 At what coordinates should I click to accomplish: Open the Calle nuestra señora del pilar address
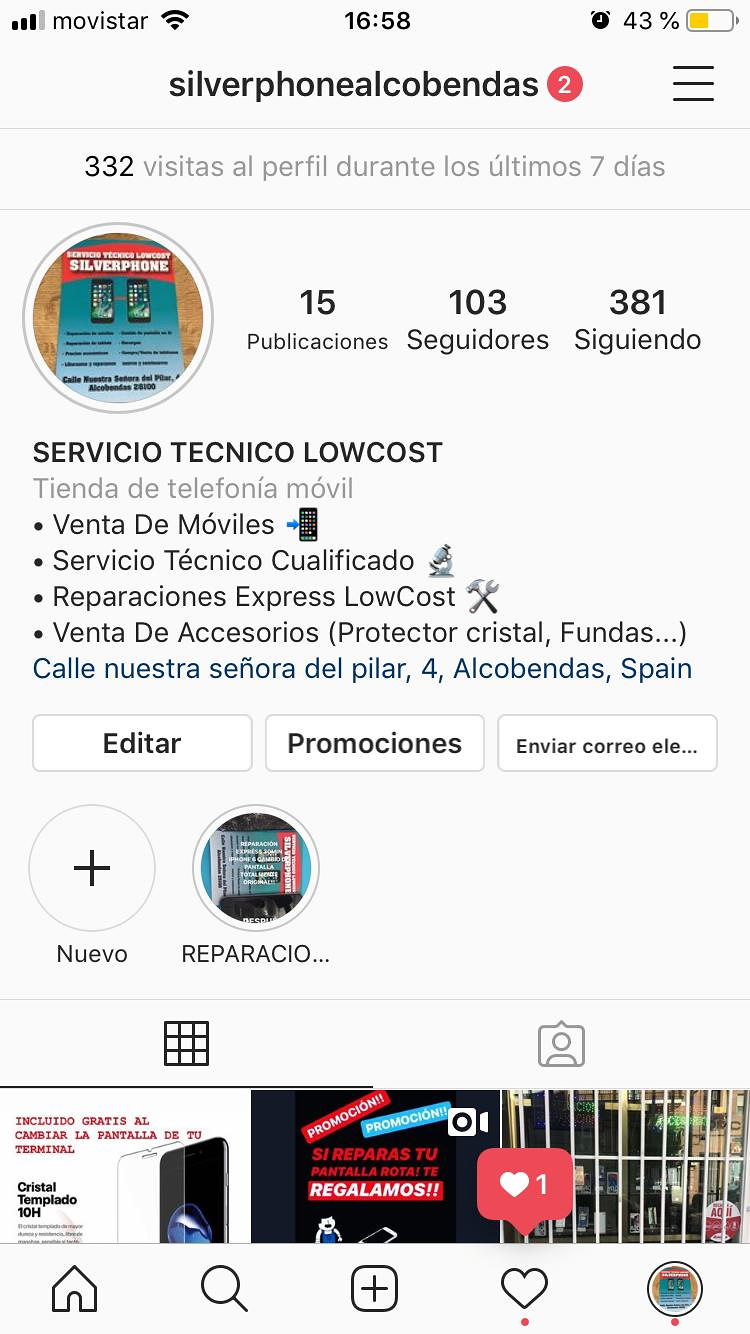[x=362, y=668]
